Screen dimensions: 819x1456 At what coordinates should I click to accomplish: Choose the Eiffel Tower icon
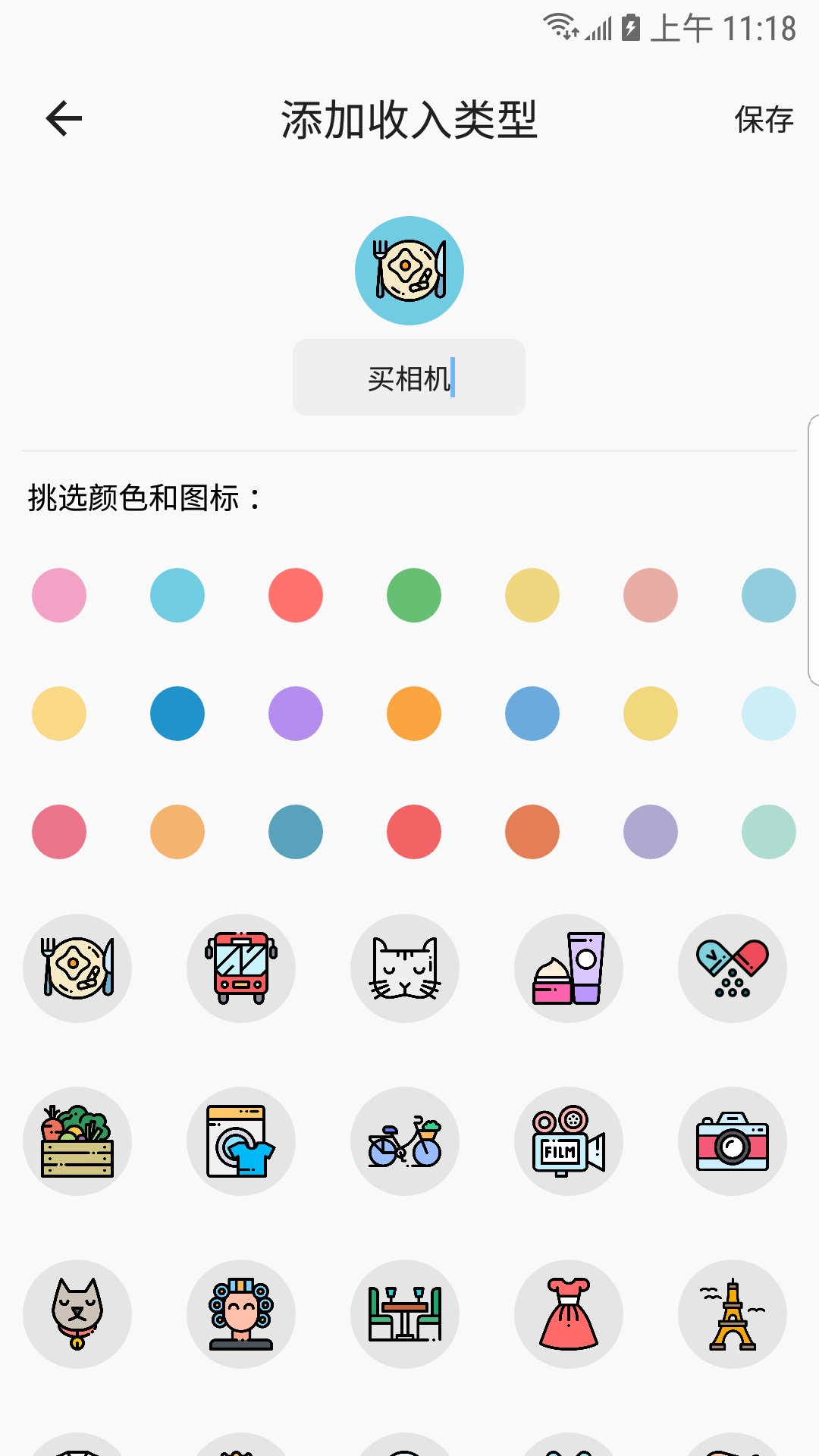click(733, 1314)
